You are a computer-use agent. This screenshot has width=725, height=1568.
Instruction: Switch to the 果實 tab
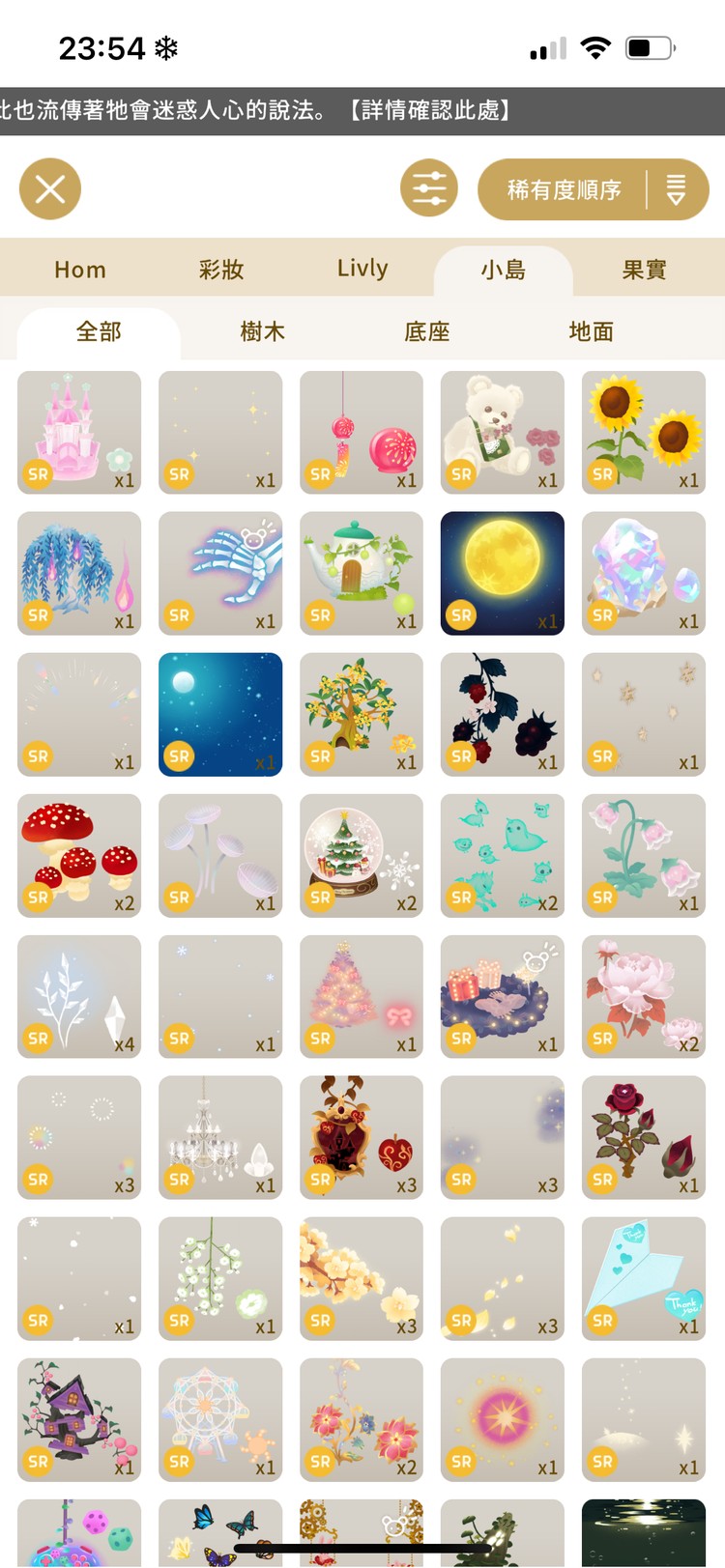(644, 270)
